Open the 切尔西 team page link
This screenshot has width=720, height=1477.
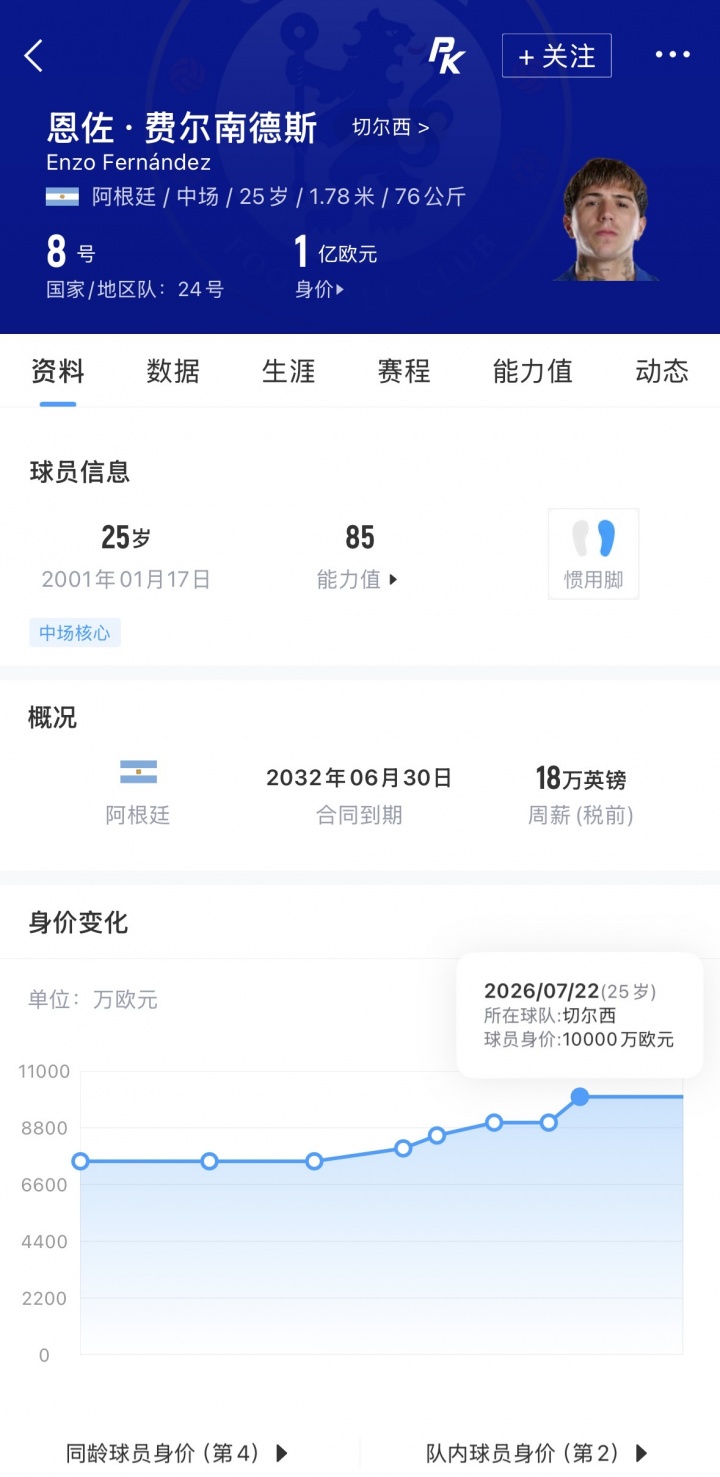coord(390,127)
